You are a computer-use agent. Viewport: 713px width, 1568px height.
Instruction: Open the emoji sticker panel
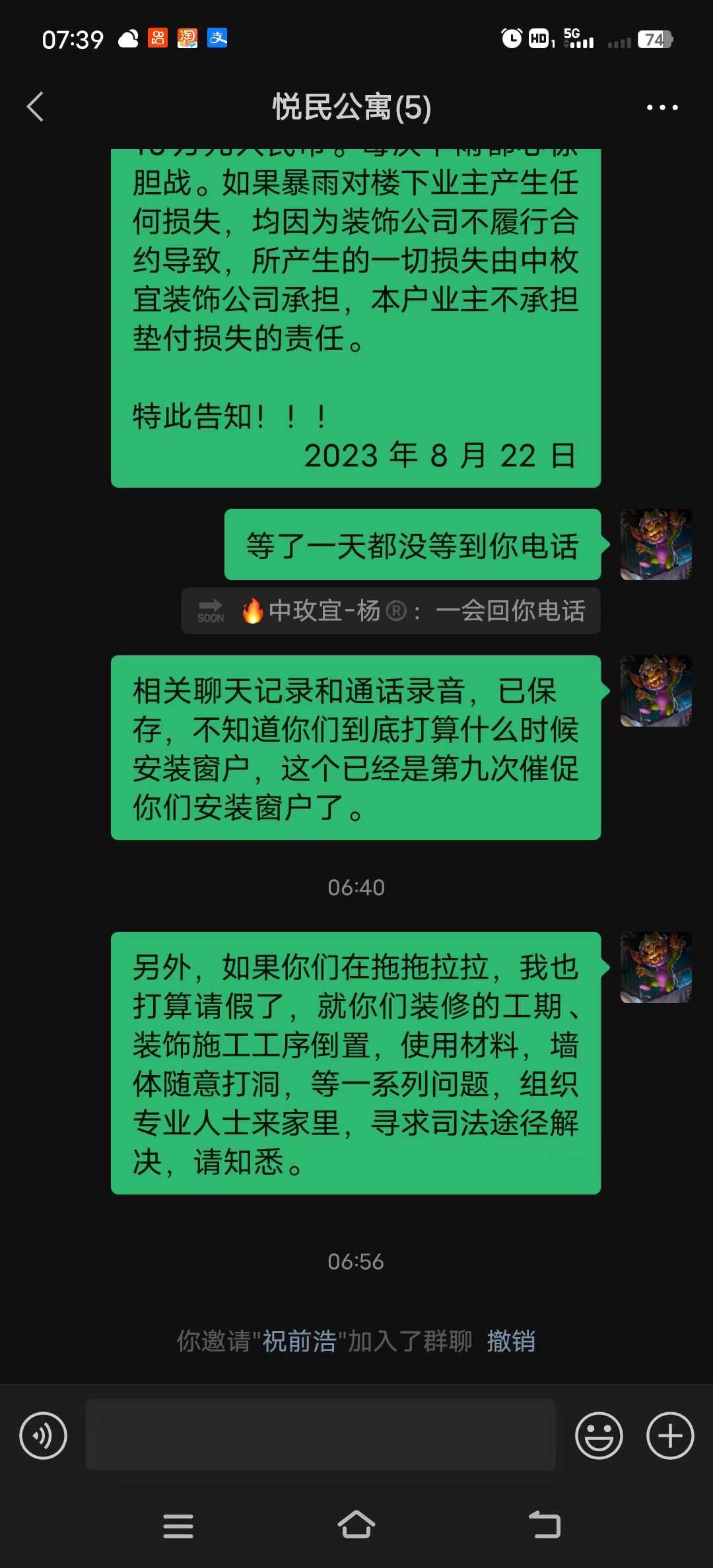coord(599,1435)
